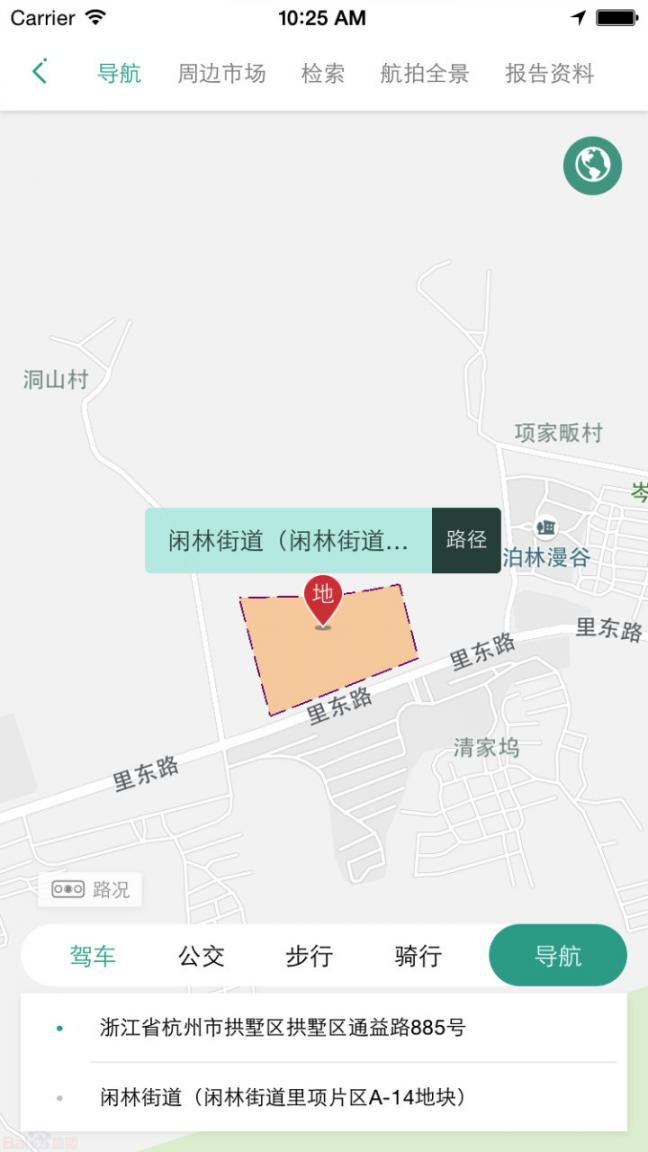Tap the globe map-type icon
Image resolution: width=648 pixels, height=1152 pixels.
(592, 165)
